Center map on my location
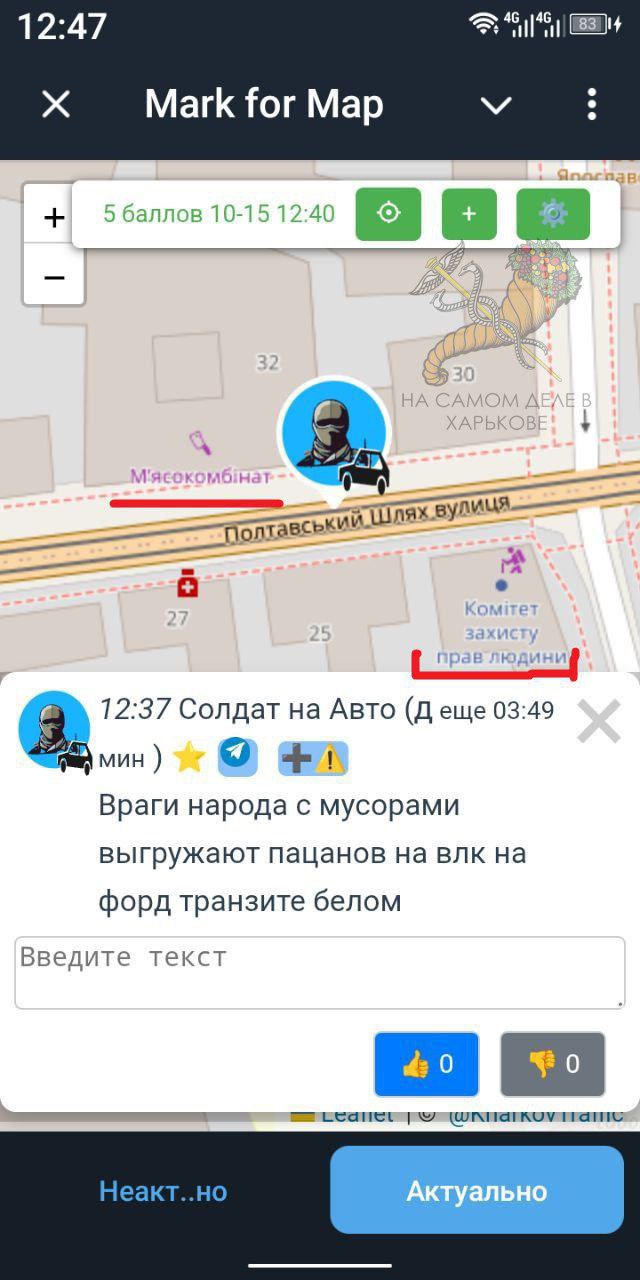This screenshot has width=640, height=1280. coord(388,214)
